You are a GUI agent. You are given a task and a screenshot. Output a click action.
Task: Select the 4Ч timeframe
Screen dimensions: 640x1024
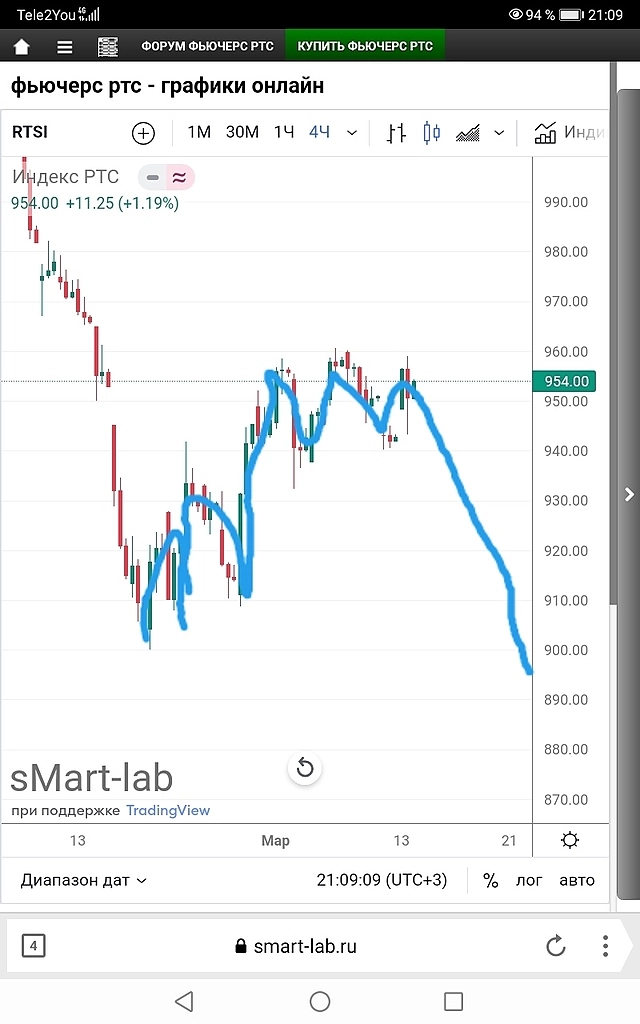point(319,132)
